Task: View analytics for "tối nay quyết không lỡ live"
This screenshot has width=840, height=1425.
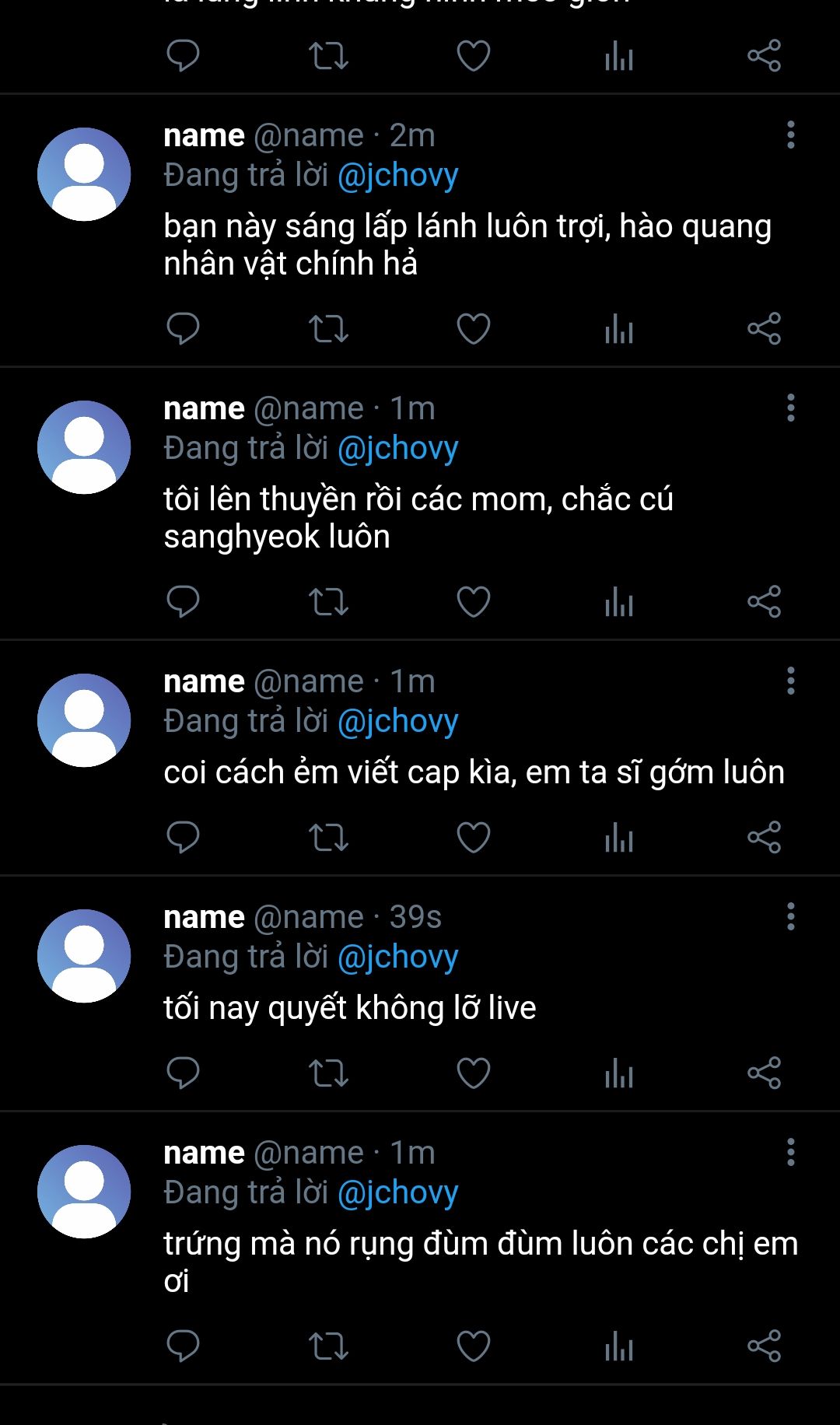Action: (x=619, y=1073)
